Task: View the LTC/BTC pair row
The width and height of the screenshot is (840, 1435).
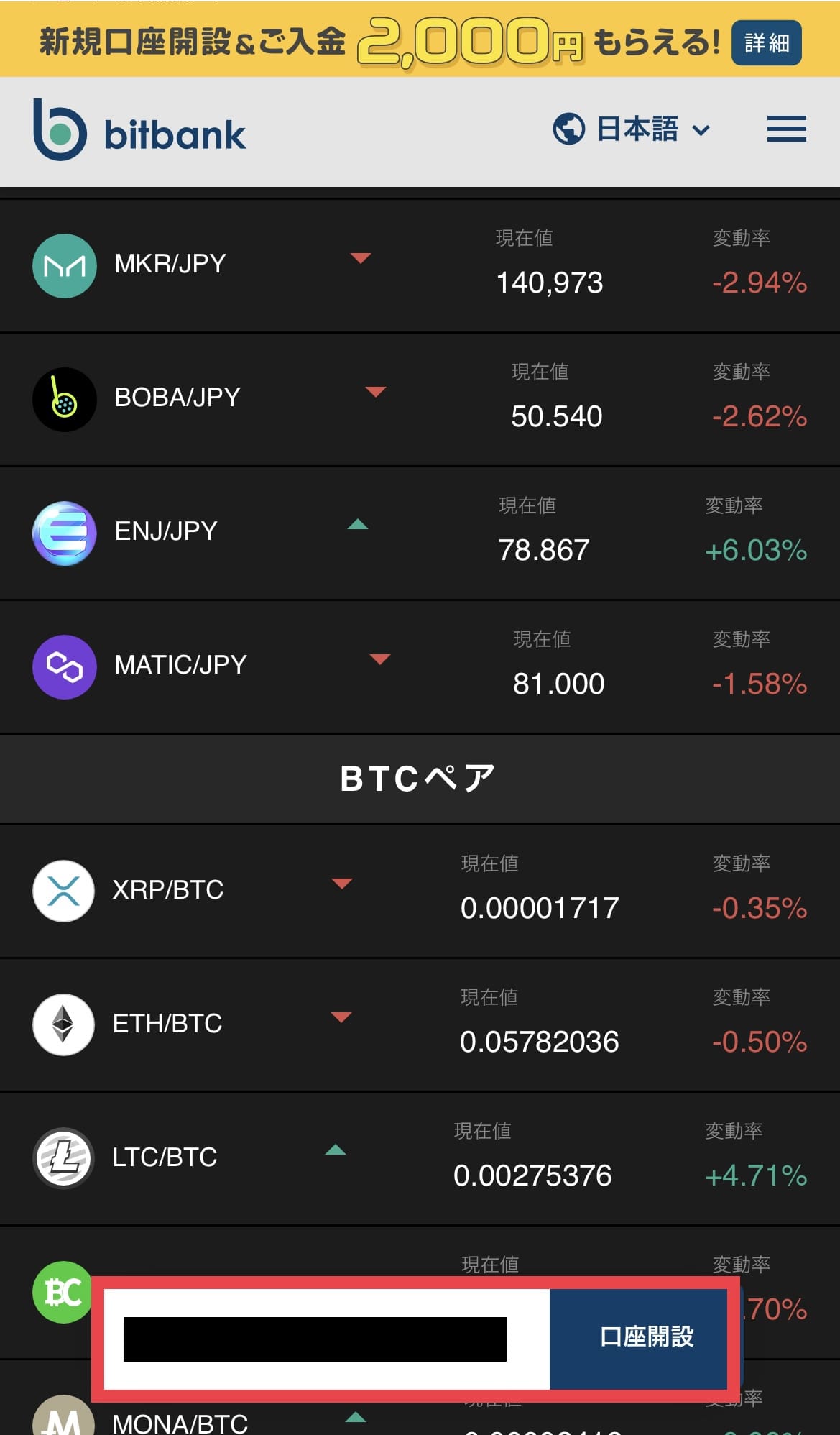Action: coord(420,1159)
